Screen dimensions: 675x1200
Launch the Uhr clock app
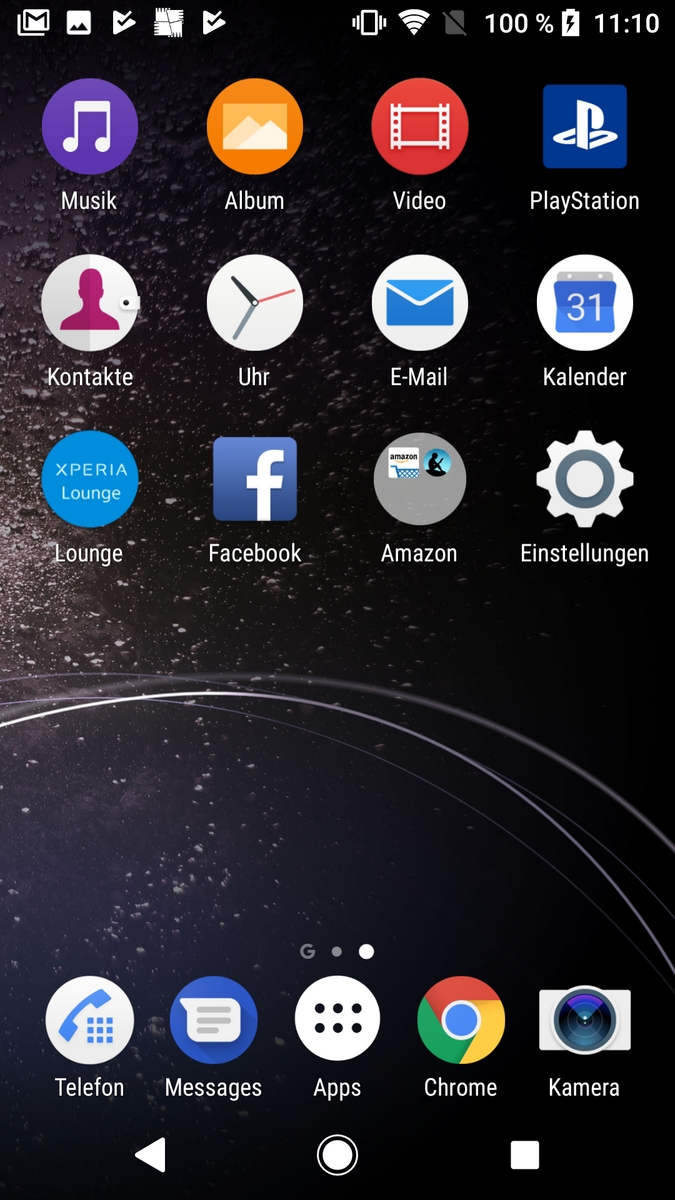tap(254, 303)
